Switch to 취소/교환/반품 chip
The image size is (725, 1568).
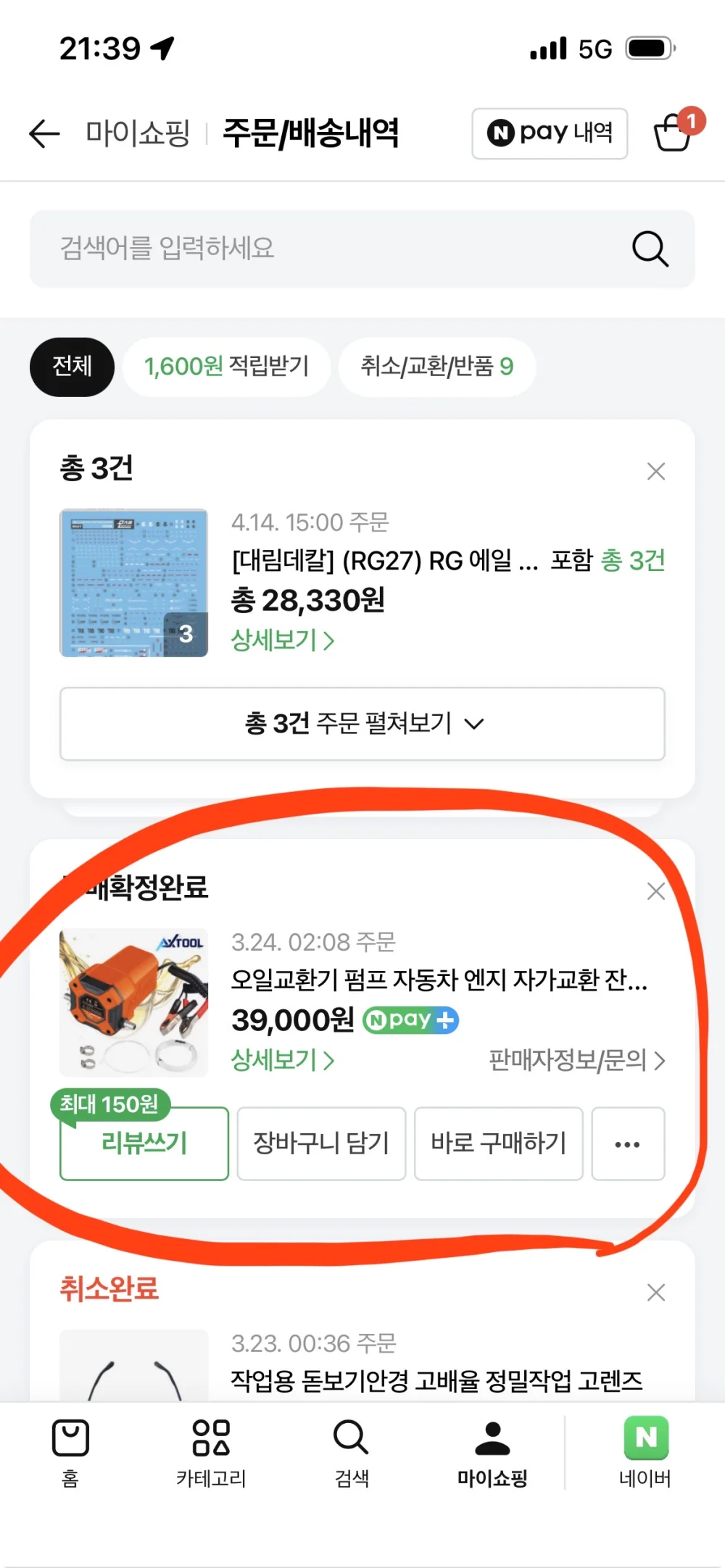[x=437, y=367]
